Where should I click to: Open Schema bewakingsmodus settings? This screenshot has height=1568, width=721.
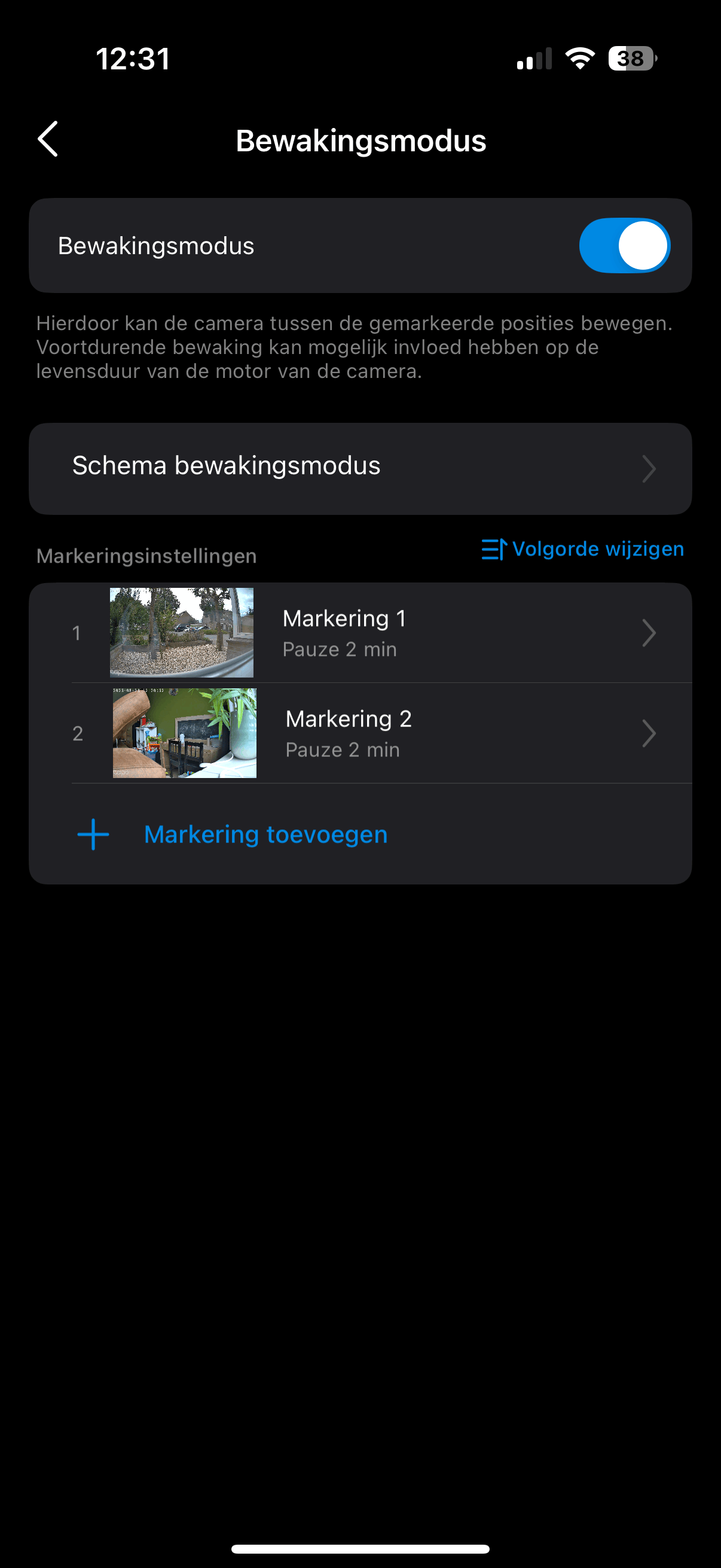[360, 468]
